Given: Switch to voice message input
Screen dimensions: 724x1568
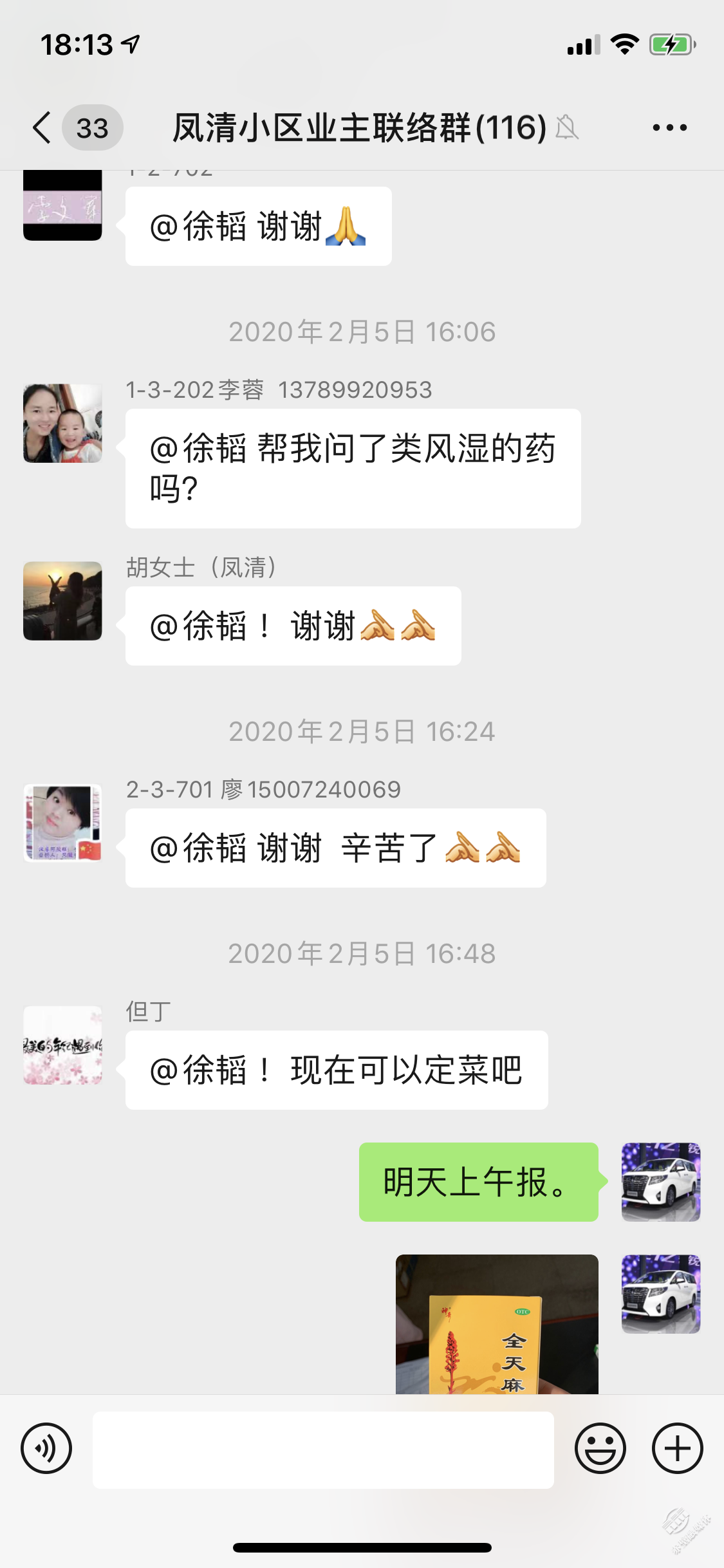Looking at the screenshot, I should click(46, 1448).
